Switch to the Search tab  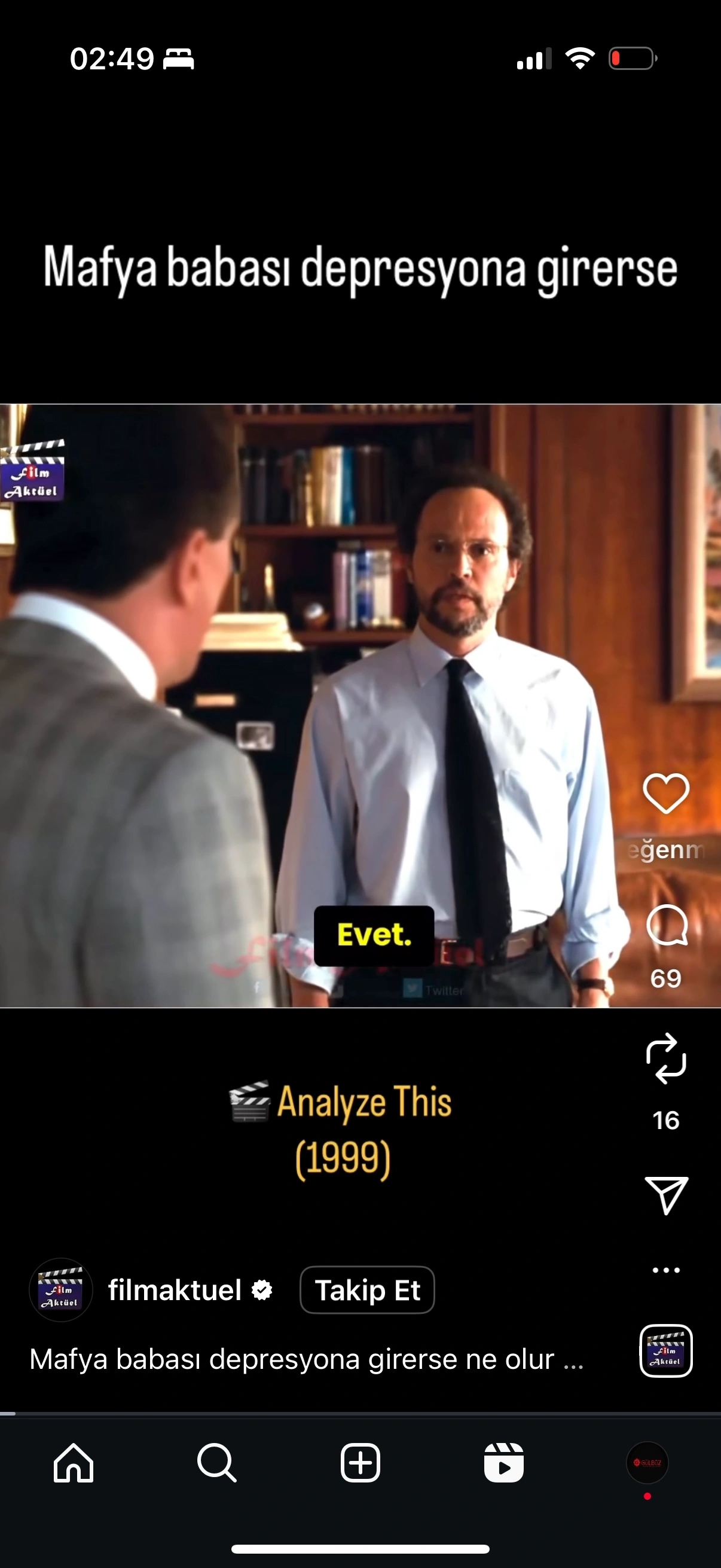pyautogui.click(x=216, y=1462)
